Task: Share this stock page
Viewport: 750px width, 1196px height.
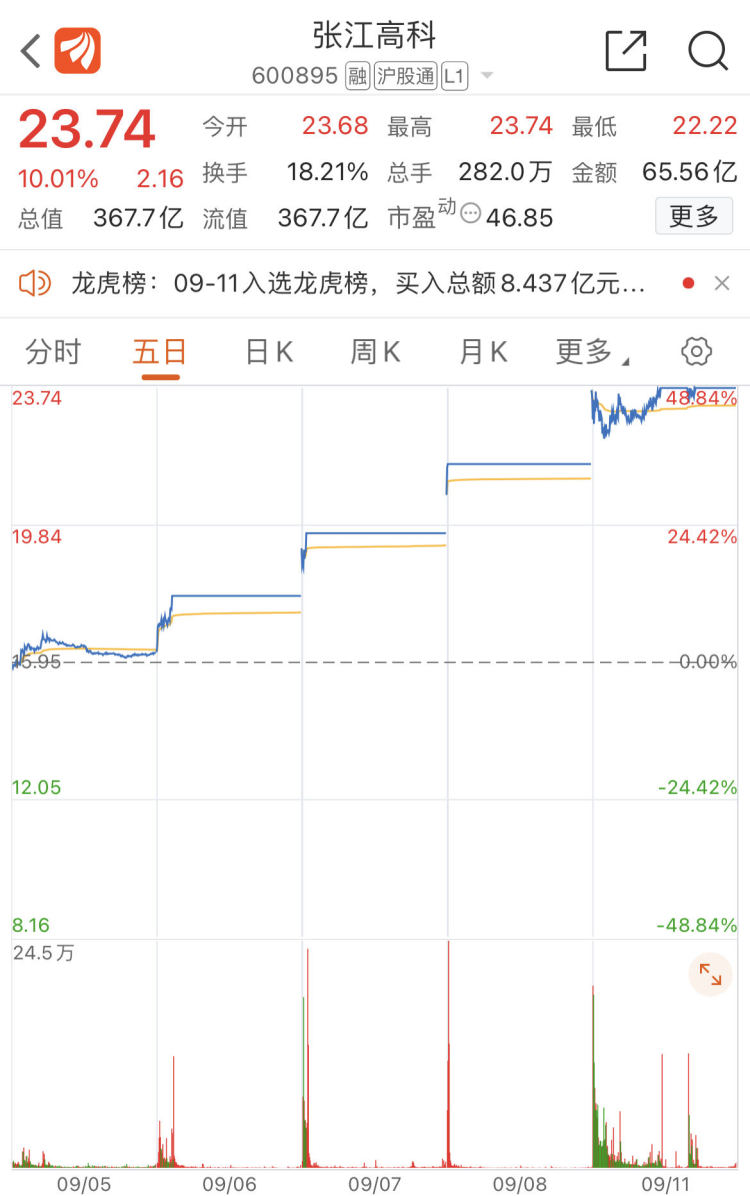Action: click(x=626, y=50)
